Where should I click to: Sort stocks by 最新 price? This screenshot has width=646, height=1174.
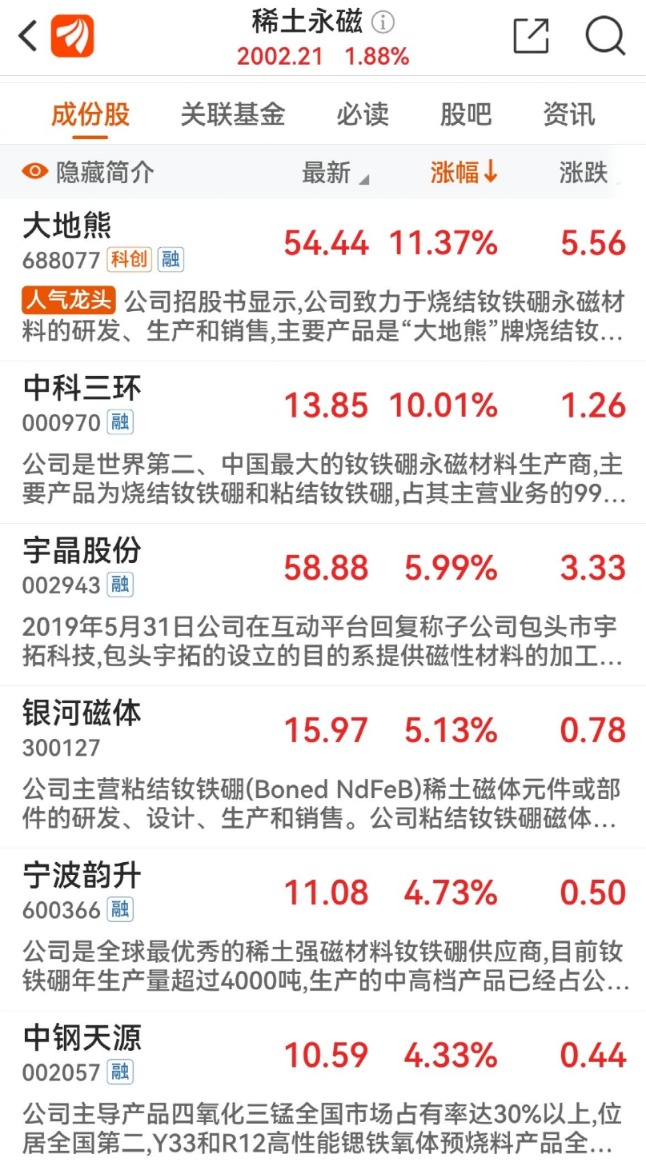335,172
